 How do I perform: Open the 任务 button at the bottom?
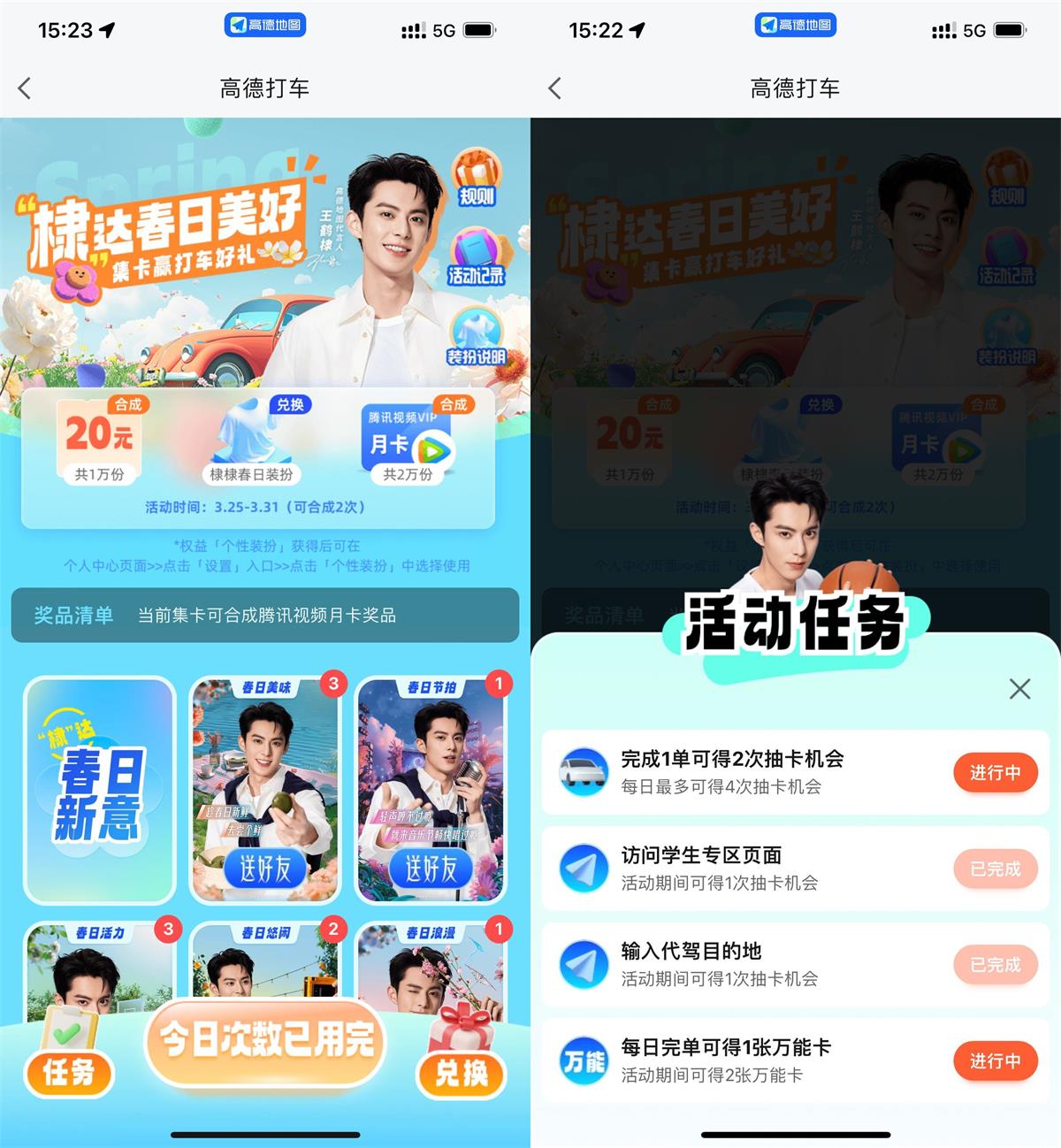69,1071
